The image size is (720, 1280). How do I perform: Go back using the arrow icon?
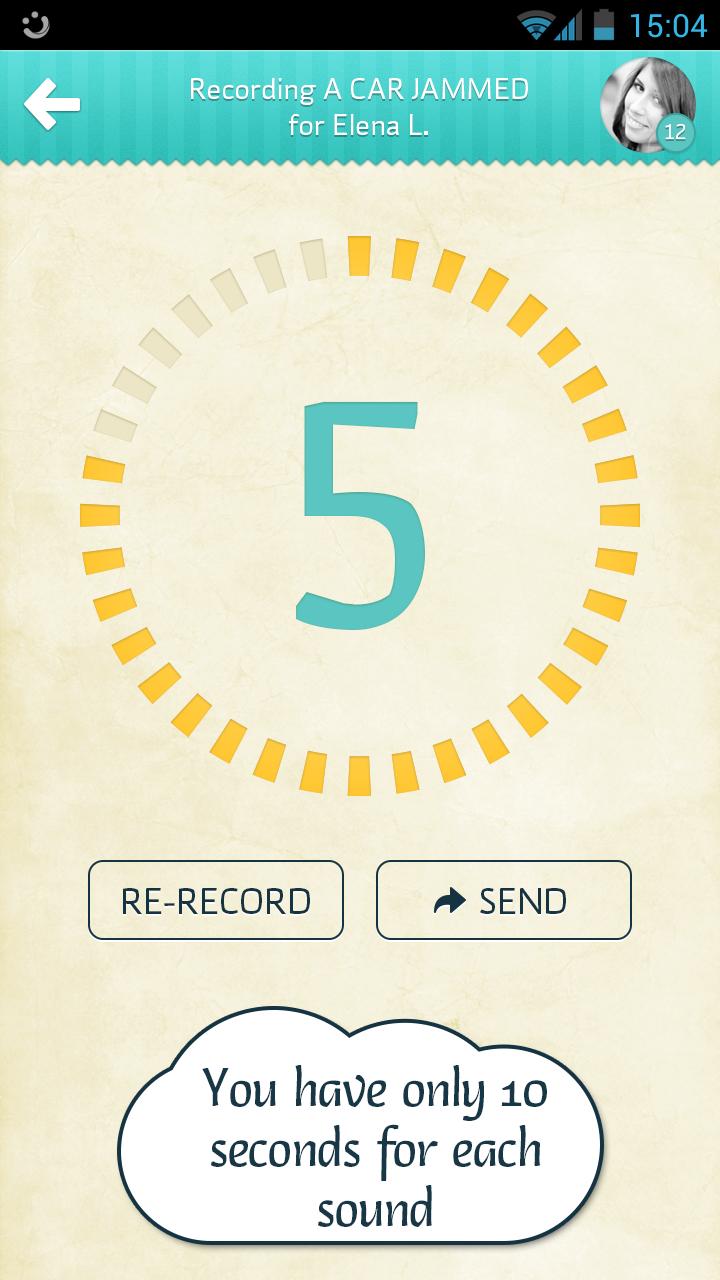52,105
